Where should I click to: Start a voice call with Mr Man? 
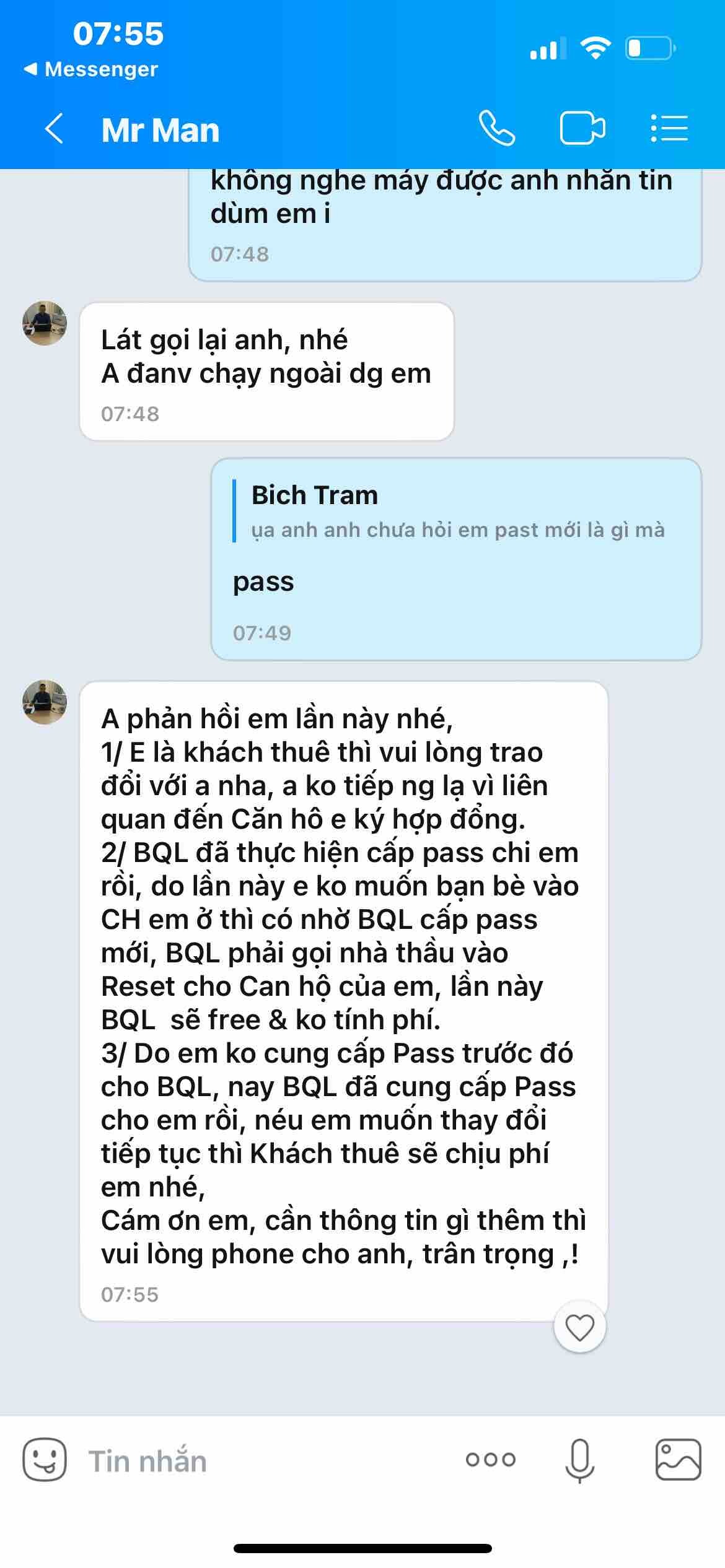(497, 129)
